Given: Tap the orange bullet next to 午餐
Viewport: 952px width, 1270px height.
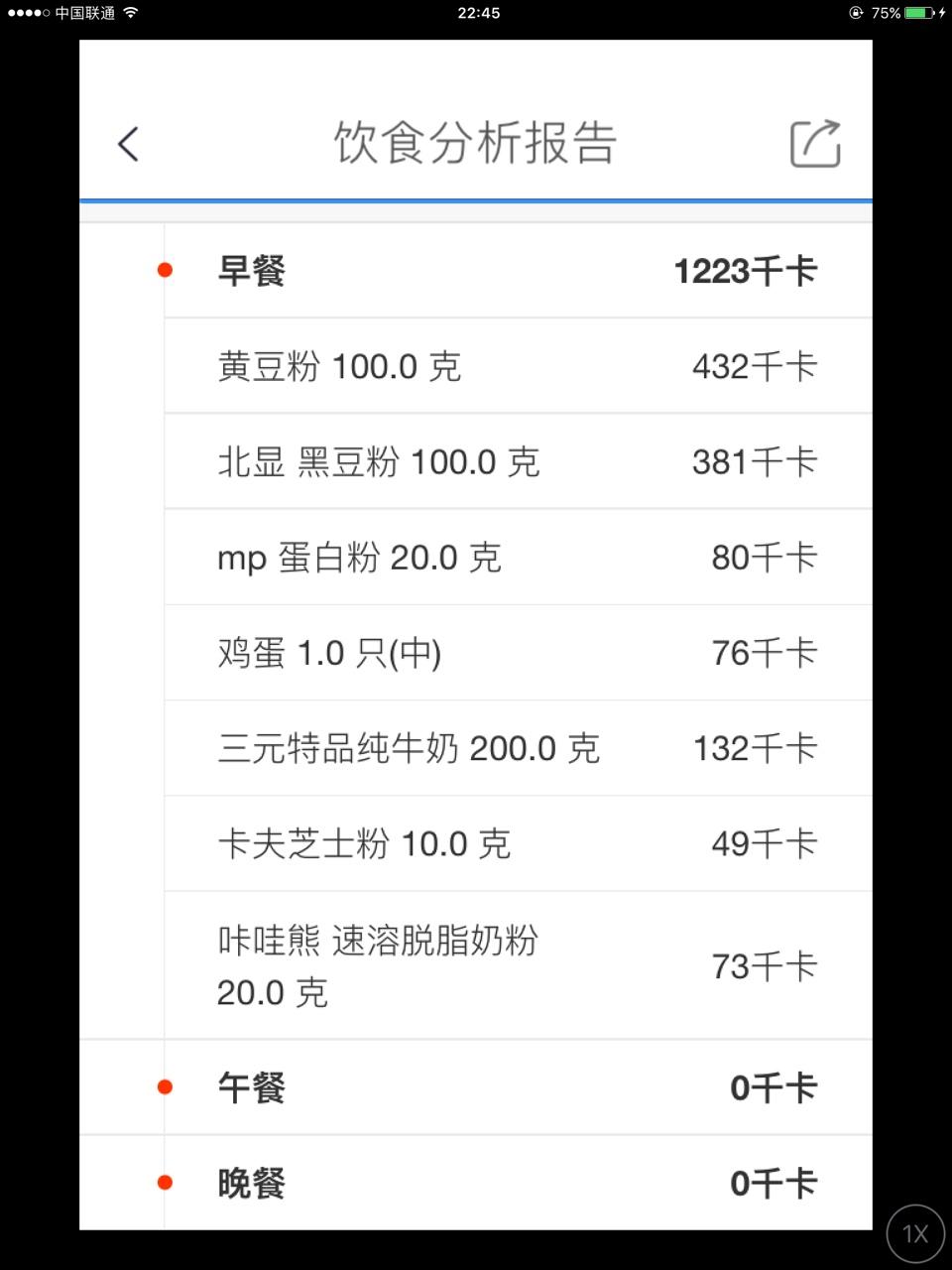Looking at the screenshot, I should 165,1086.
